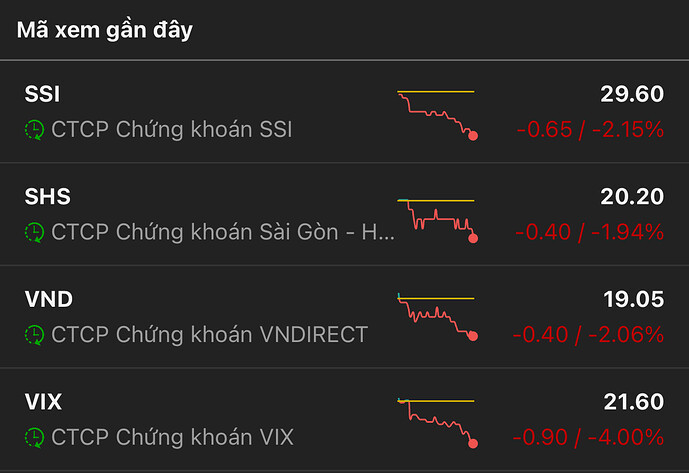Image resolution: width=689 pixels, height=473 pixels.
Task: Open the SSI stock row
Action: [x=344, y=111]
